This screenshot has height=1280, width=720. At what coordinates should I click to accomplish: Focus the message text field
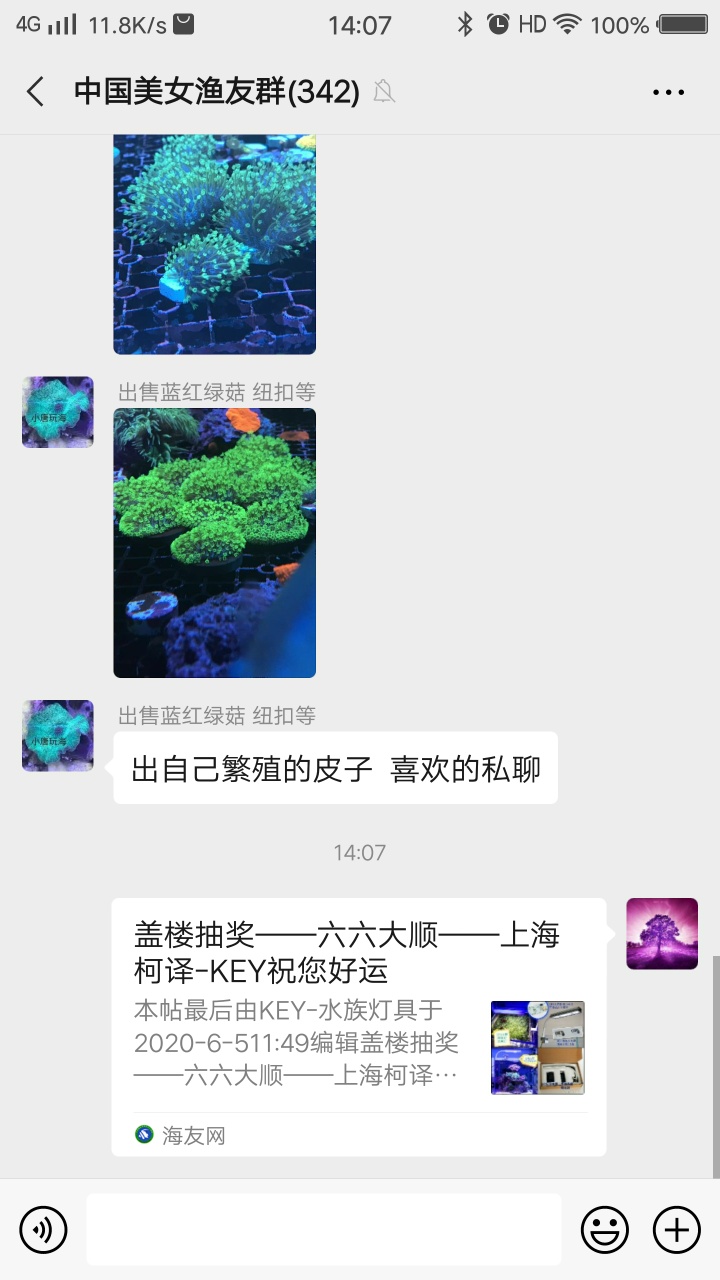click(x=323, y=1229)
